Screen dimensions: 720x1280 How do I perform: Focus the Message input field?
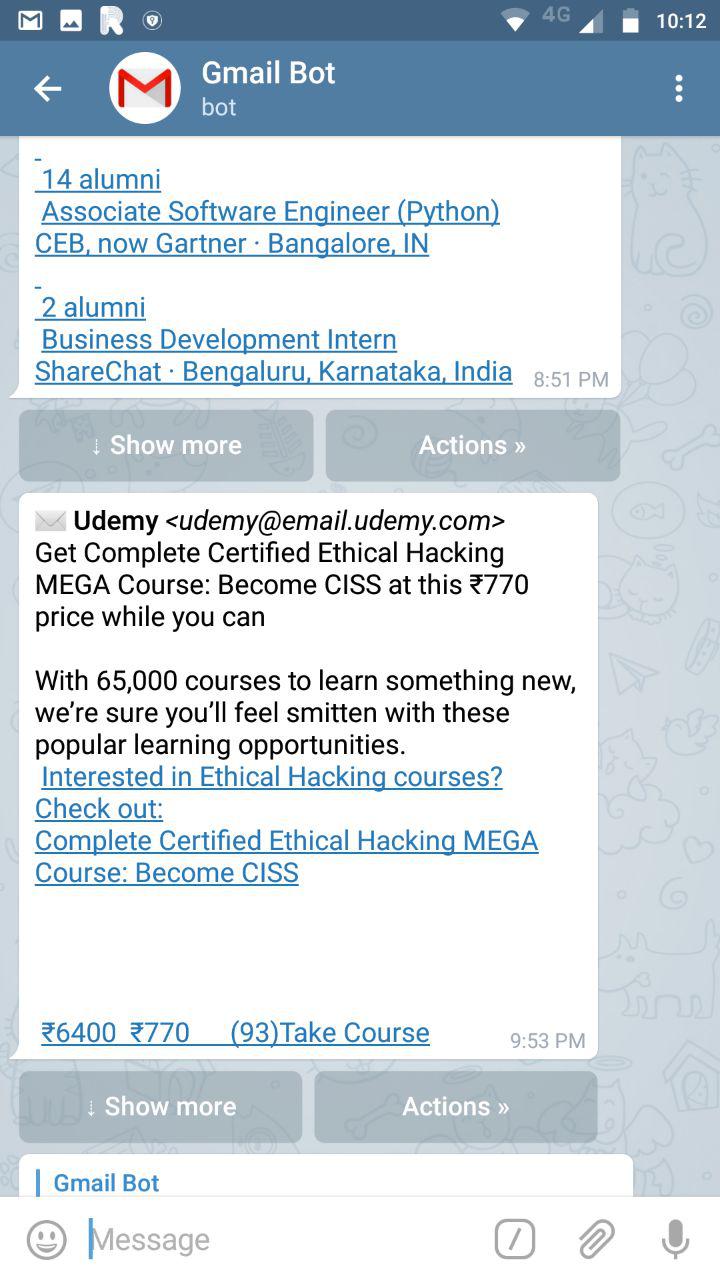[280, 1240]
